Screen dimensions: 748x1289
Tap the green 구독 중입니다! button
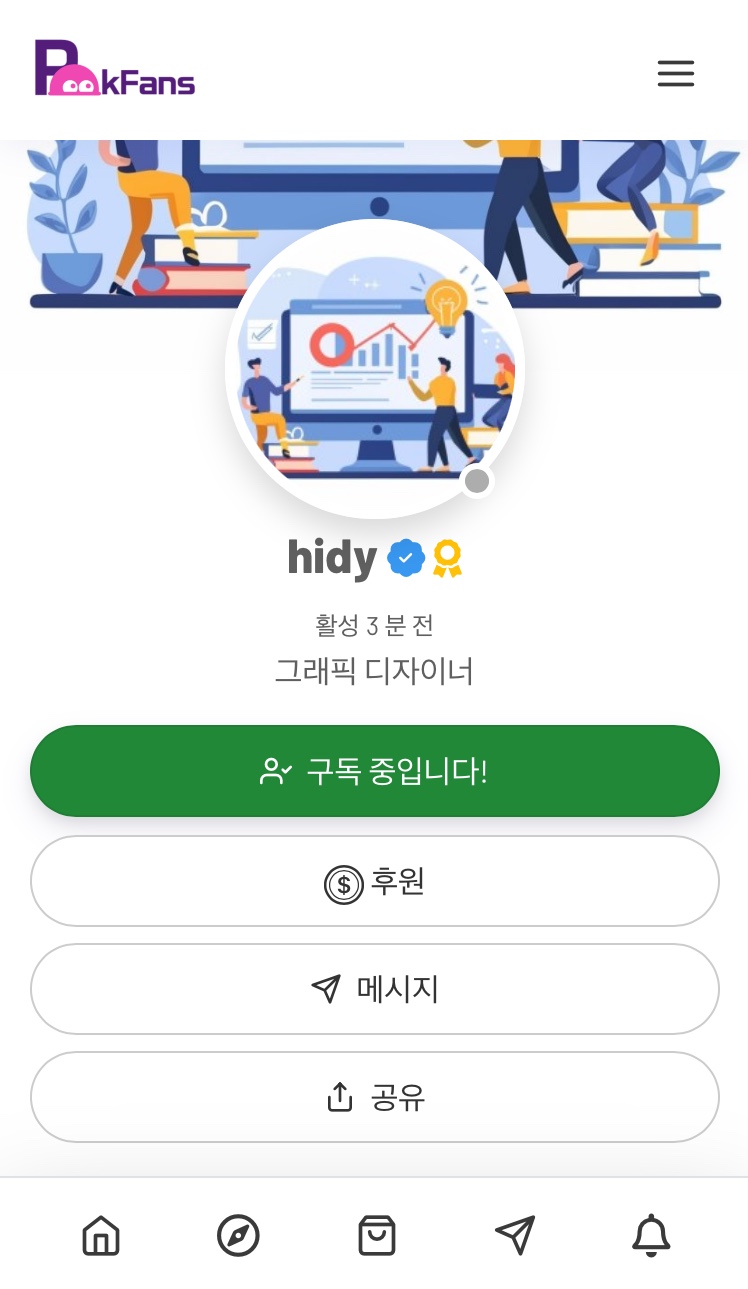374,771
